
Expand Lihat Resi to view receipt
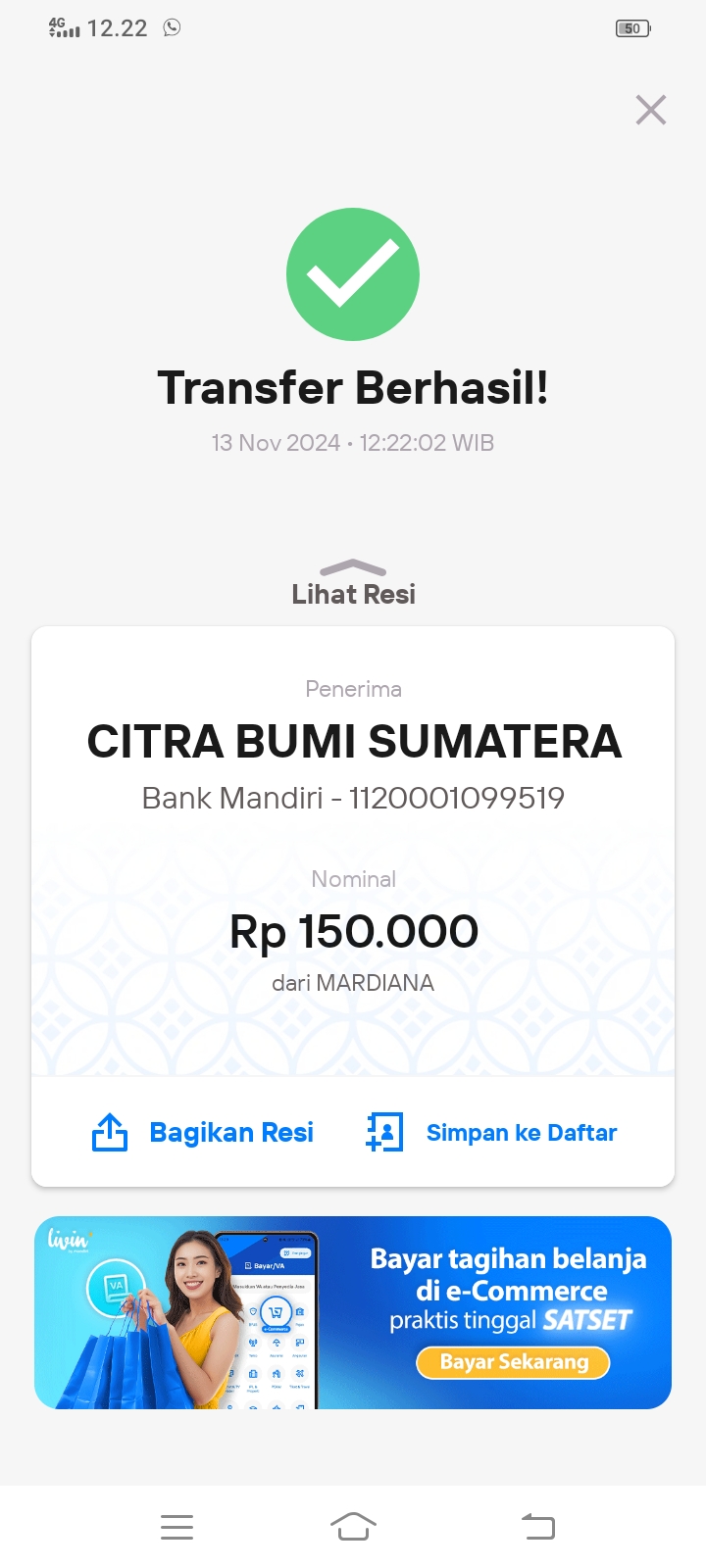[353, 584]
